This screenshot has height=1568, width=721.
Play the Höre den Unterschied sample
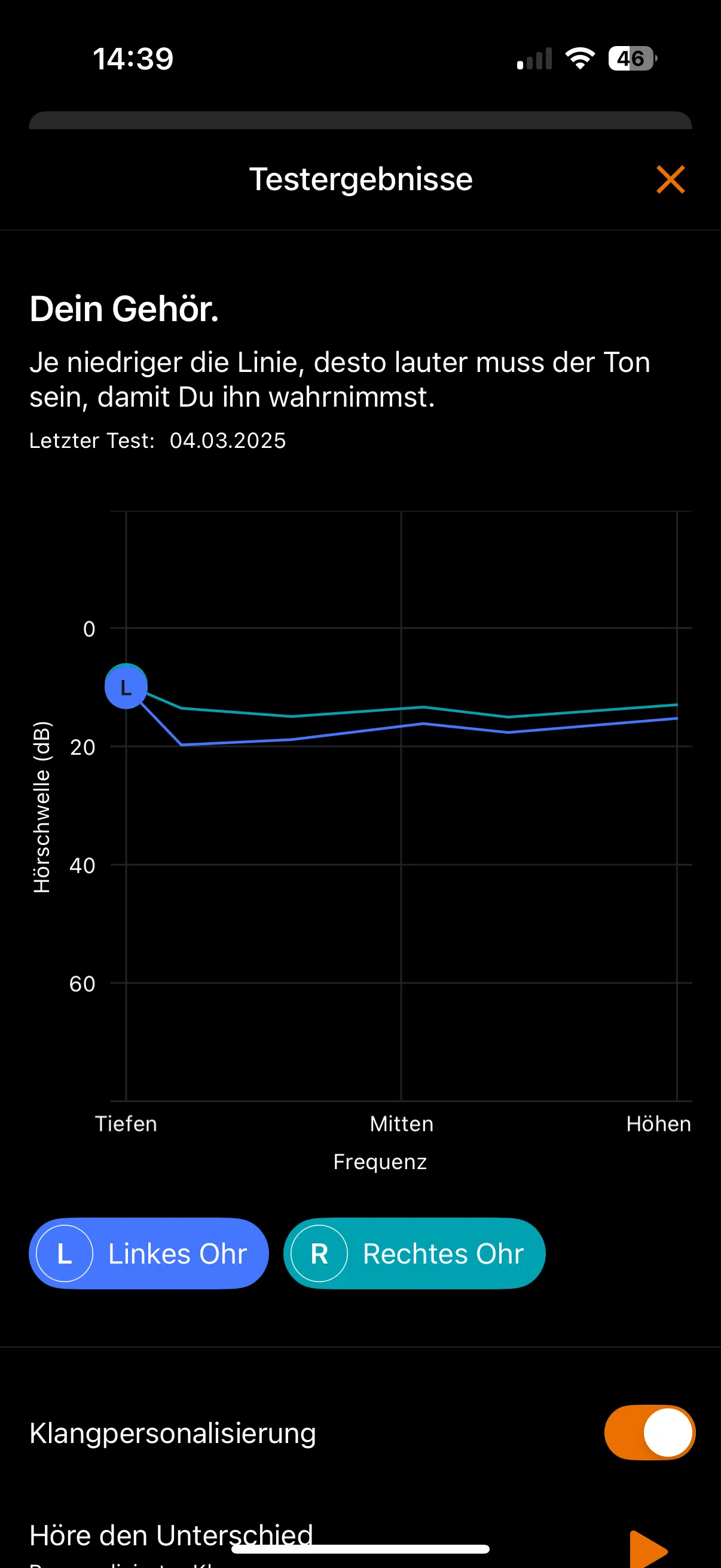(648, 1548)
